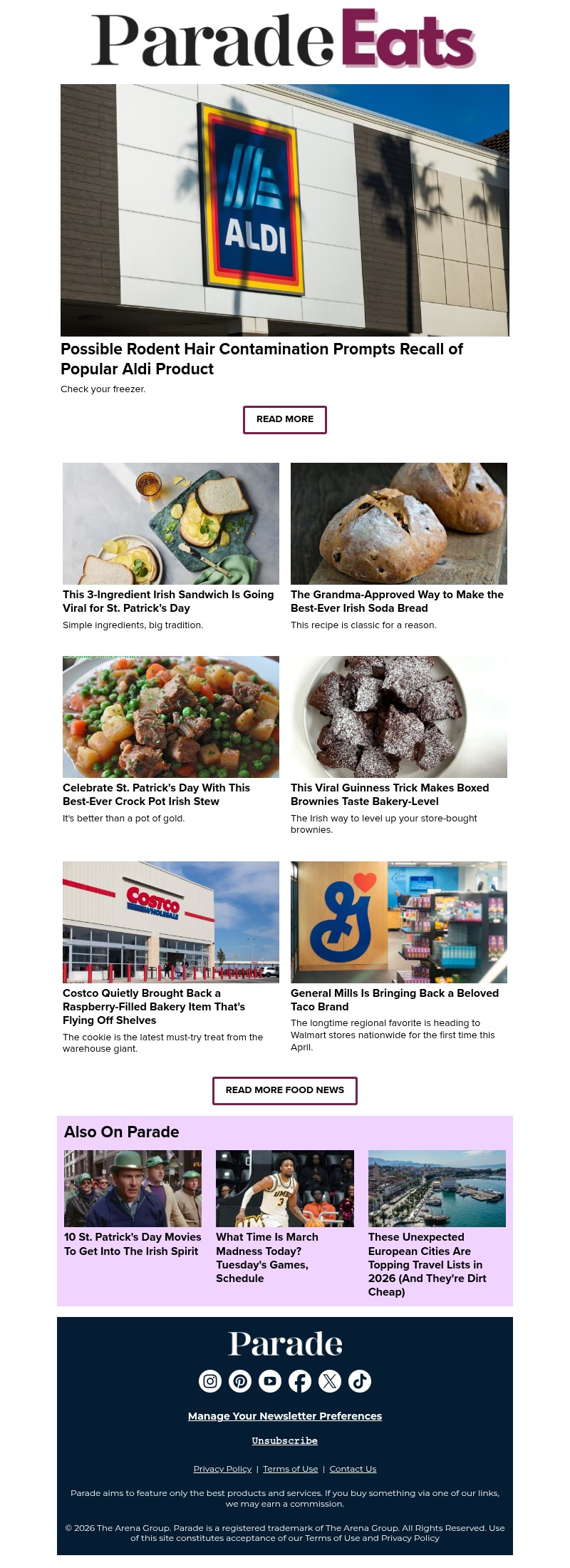
Task: Click the READ MORE FOOD NEWS button
Action: tap(284, 1090)
